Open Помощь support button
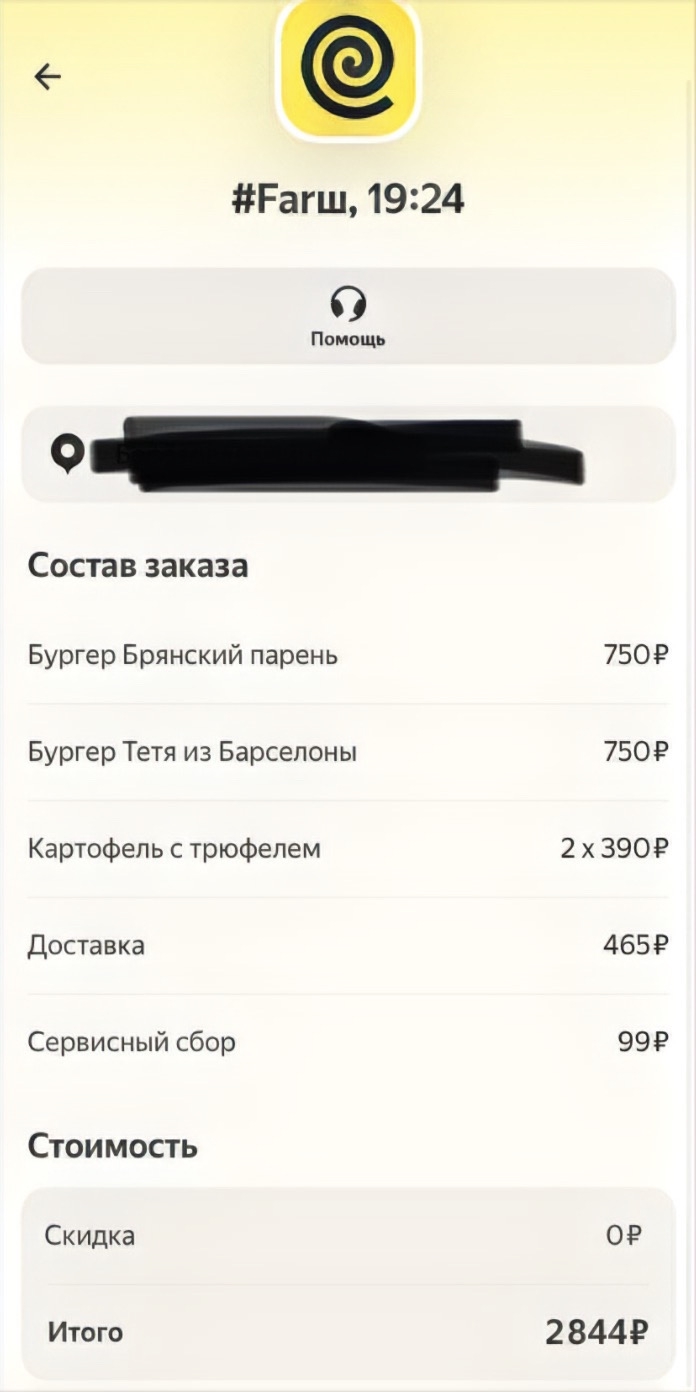 348,316
